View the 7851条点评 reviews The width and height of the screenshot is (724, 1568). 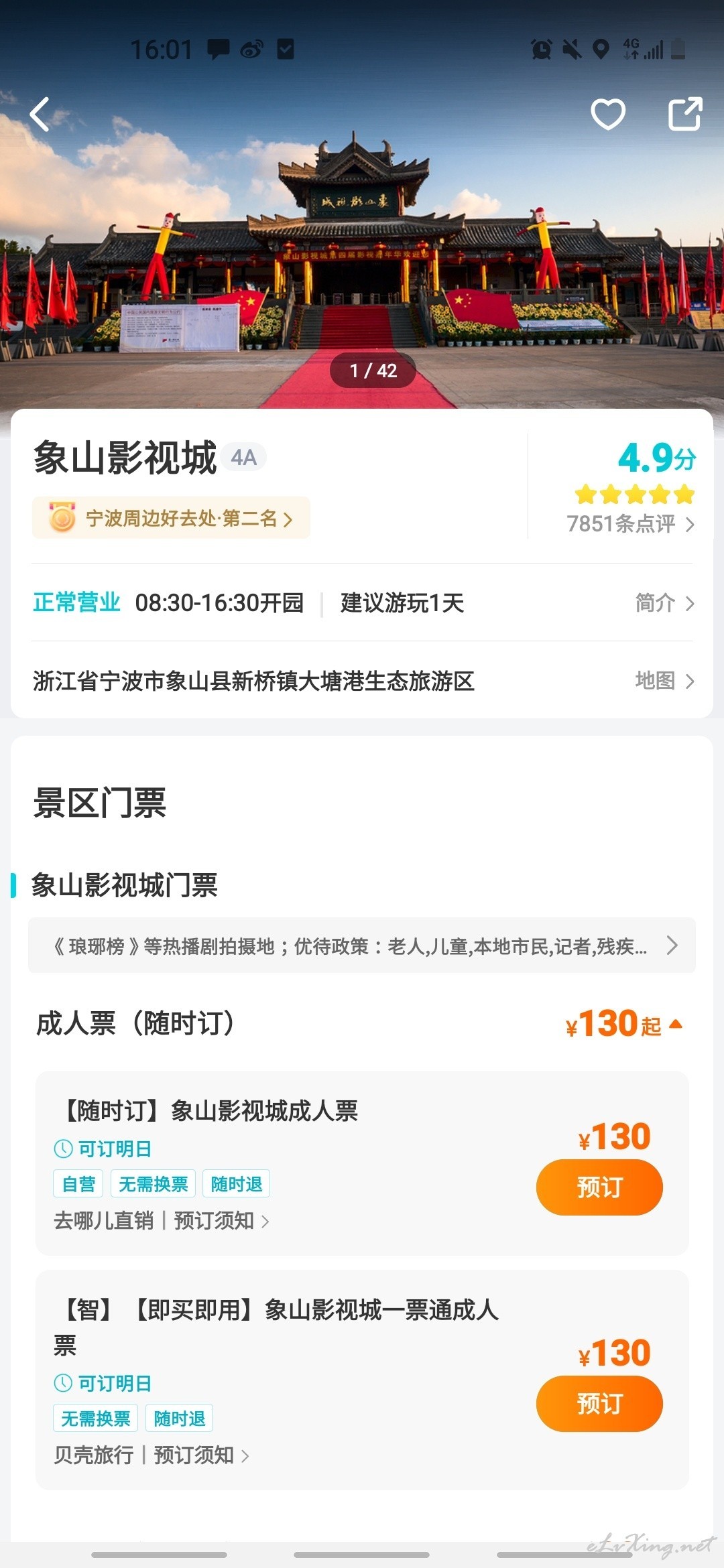[630, 524]
